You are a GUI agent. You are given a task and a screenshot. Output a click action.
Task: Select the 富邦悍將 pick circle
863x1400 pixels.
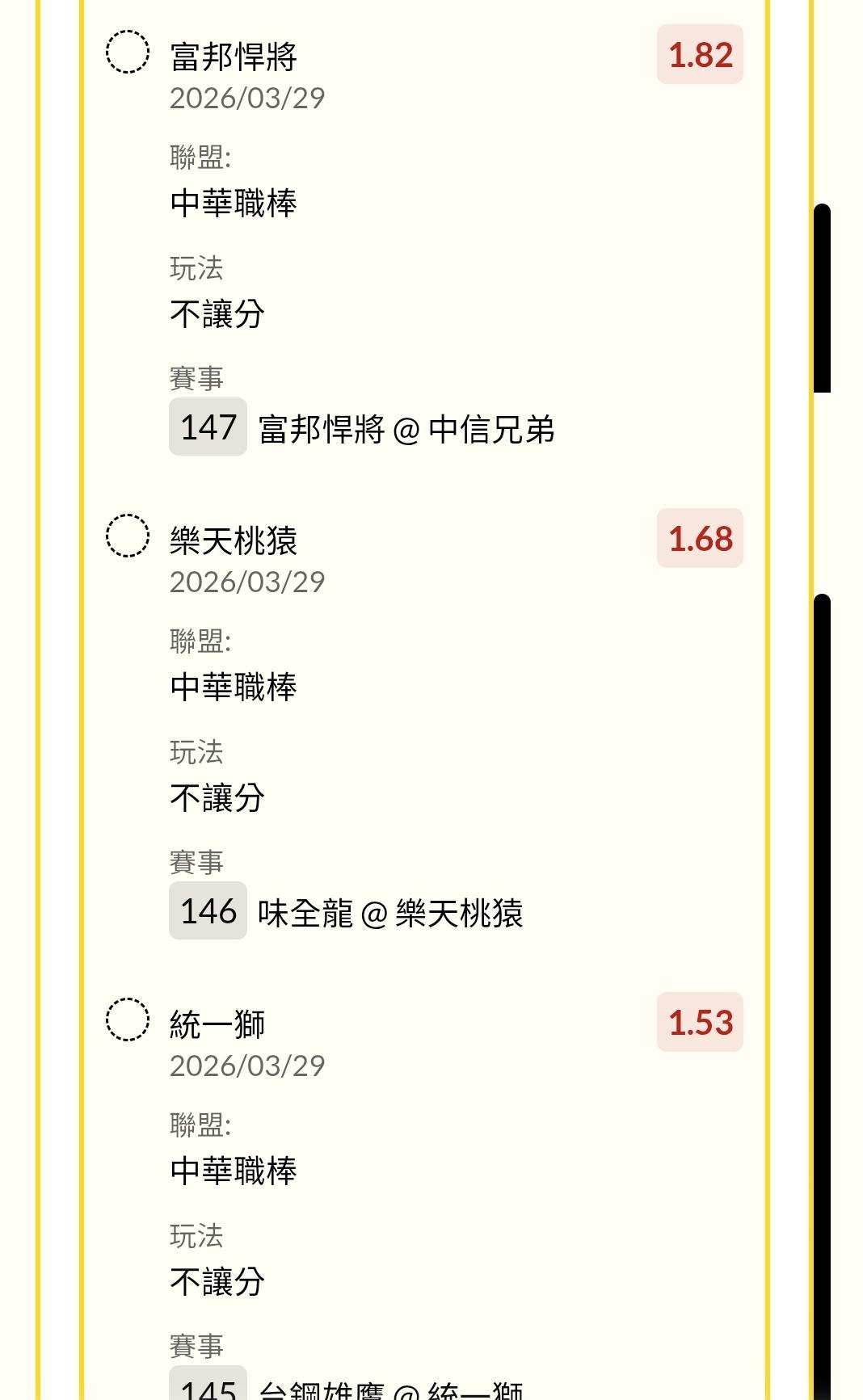tap(128, 53)
